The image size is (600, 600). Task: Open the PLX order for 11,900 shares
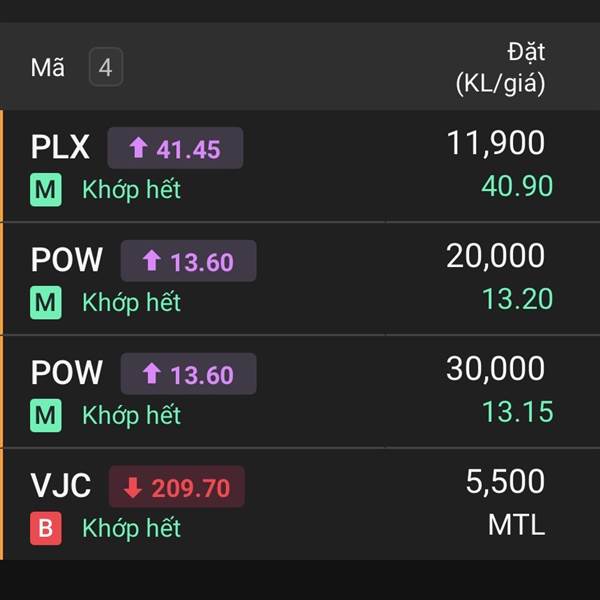tap(300, 166)
